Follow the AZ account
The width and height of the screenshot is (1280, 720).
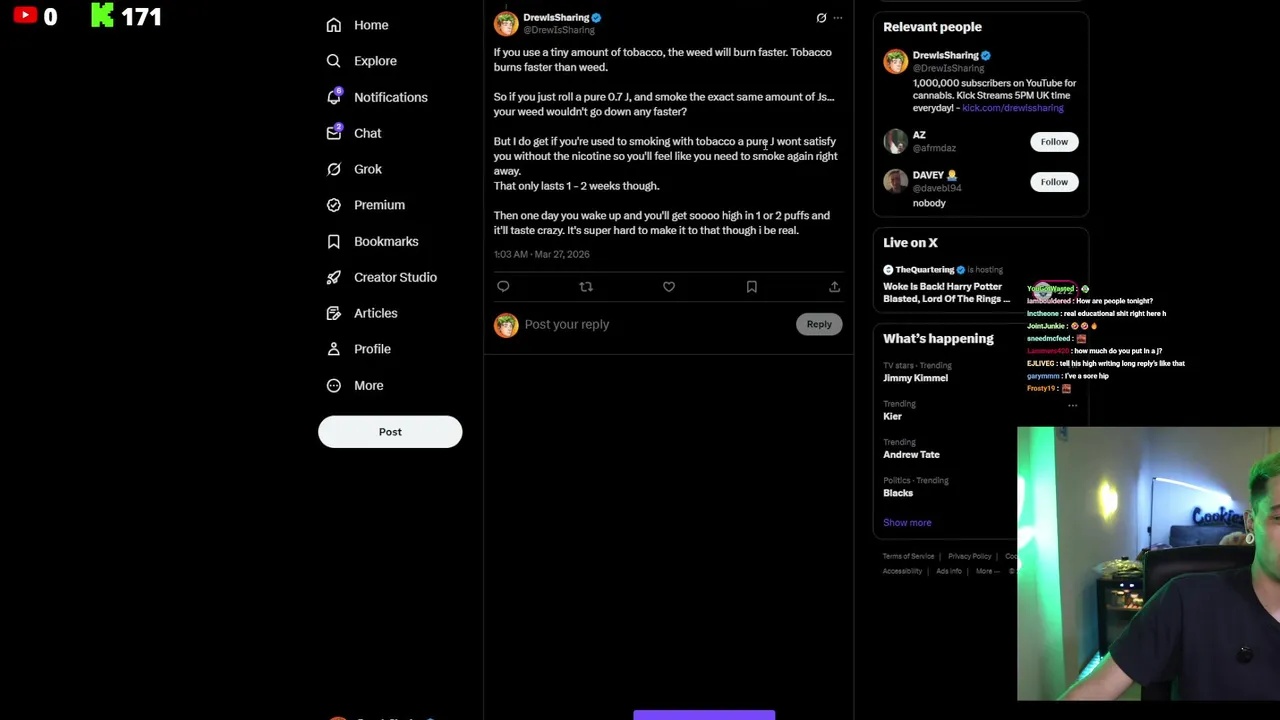coord(1054,142)
